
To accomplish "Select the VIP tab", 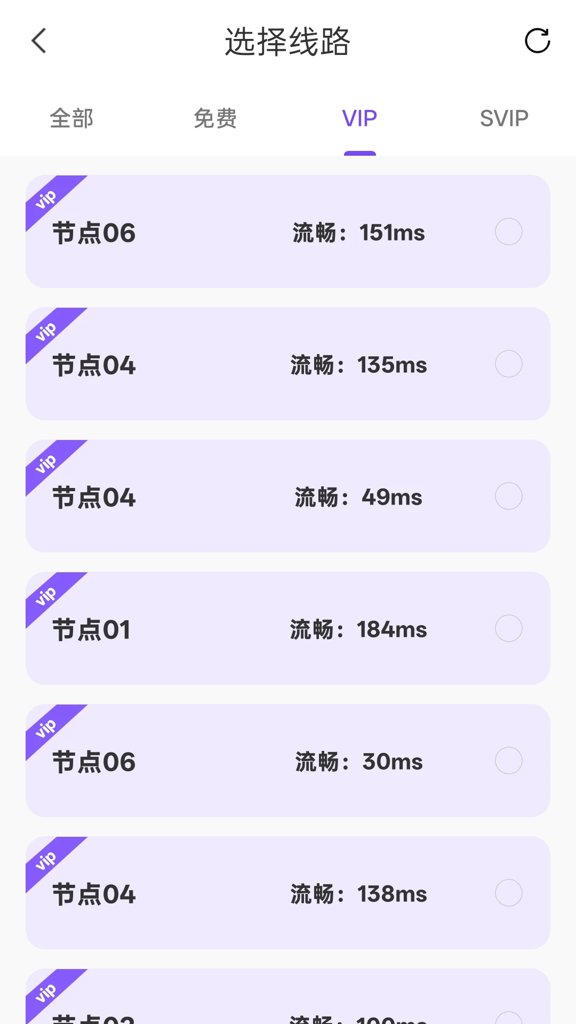I will [360, 118].
